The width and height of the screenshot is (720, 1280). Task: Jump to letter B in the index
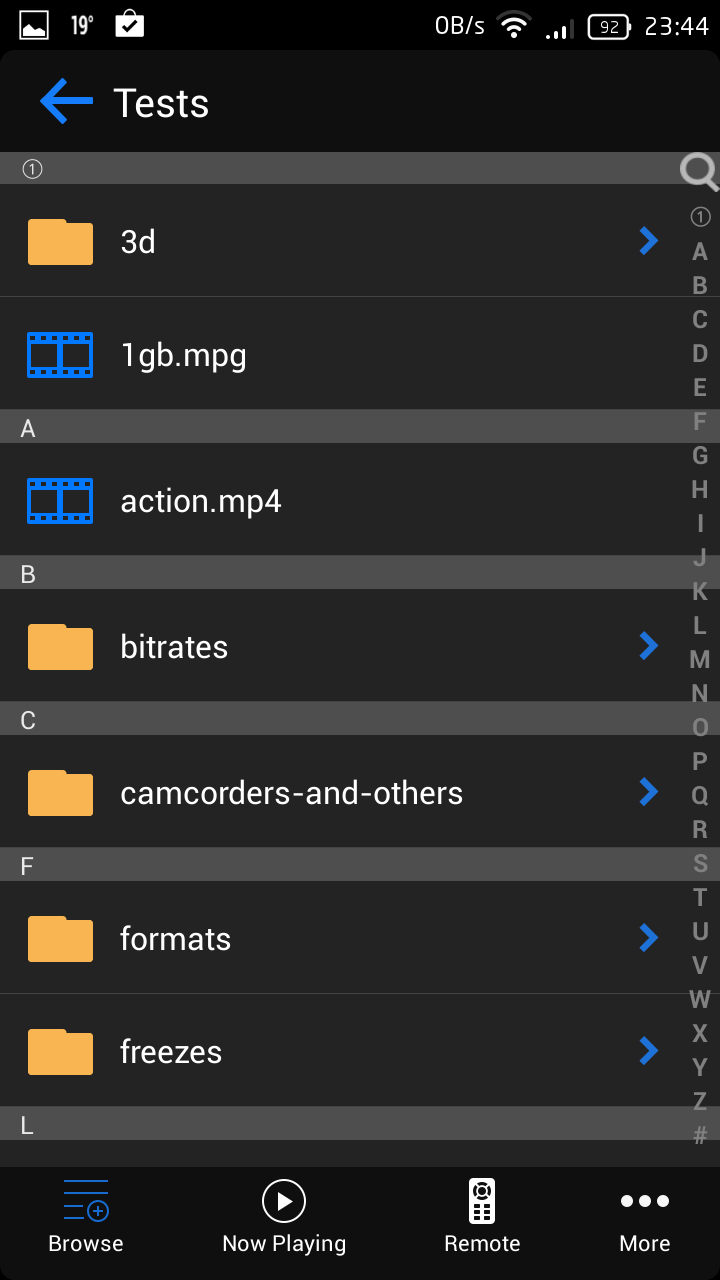point(700,286)
